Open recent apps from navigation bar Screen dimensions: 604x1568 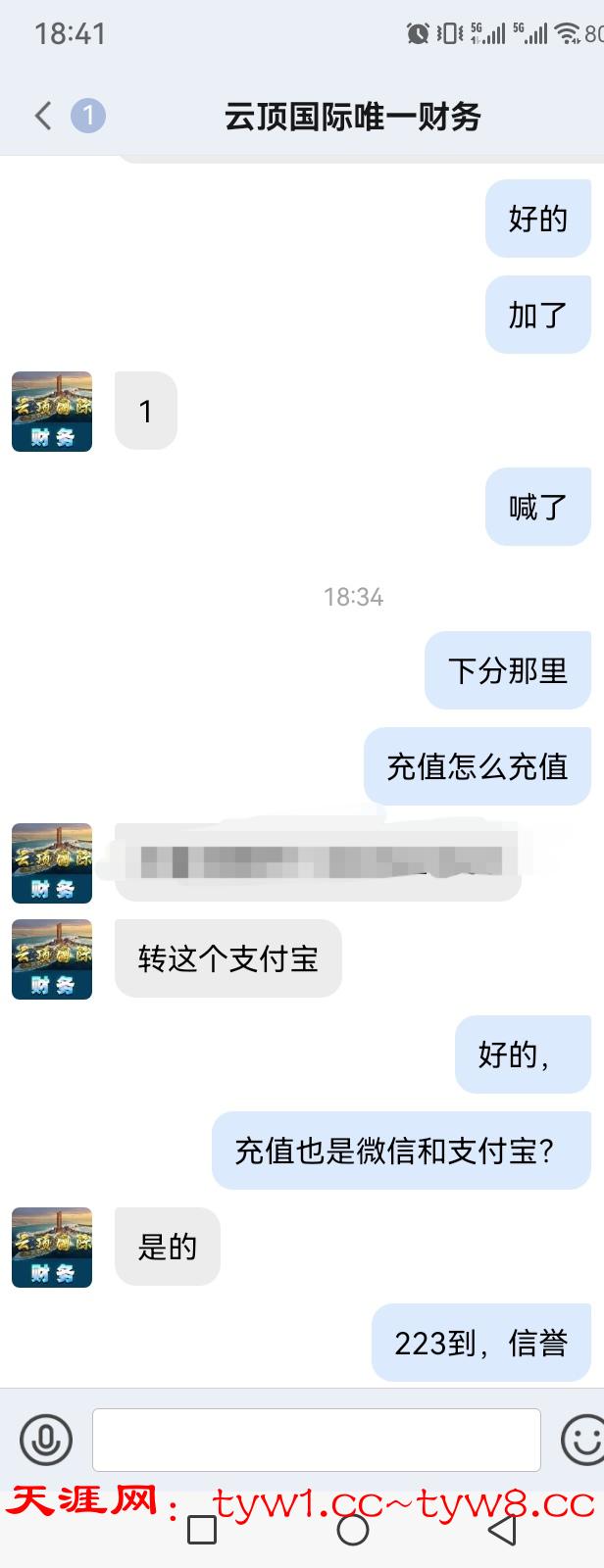(x=202, y=1531)
